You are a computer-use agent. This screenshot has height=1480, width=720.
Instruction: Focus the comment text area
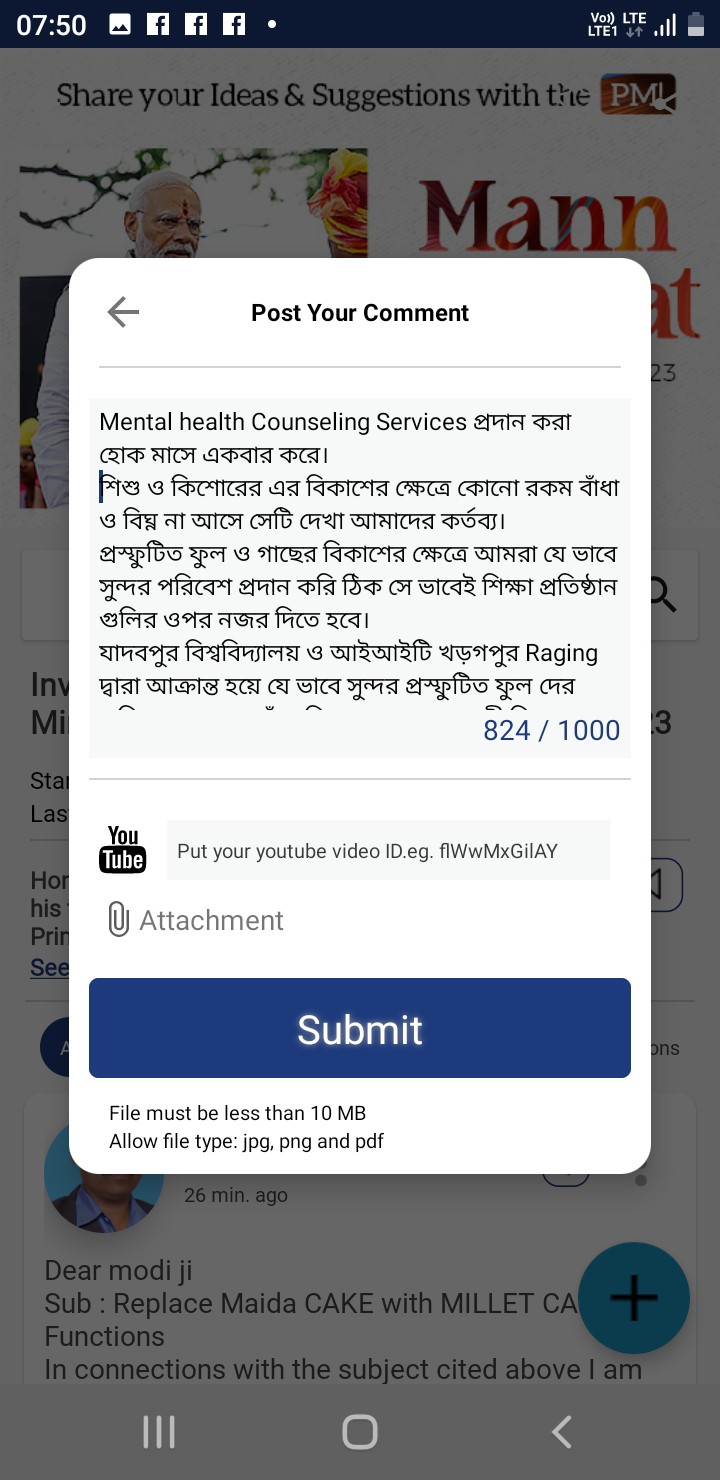(359, 560)
